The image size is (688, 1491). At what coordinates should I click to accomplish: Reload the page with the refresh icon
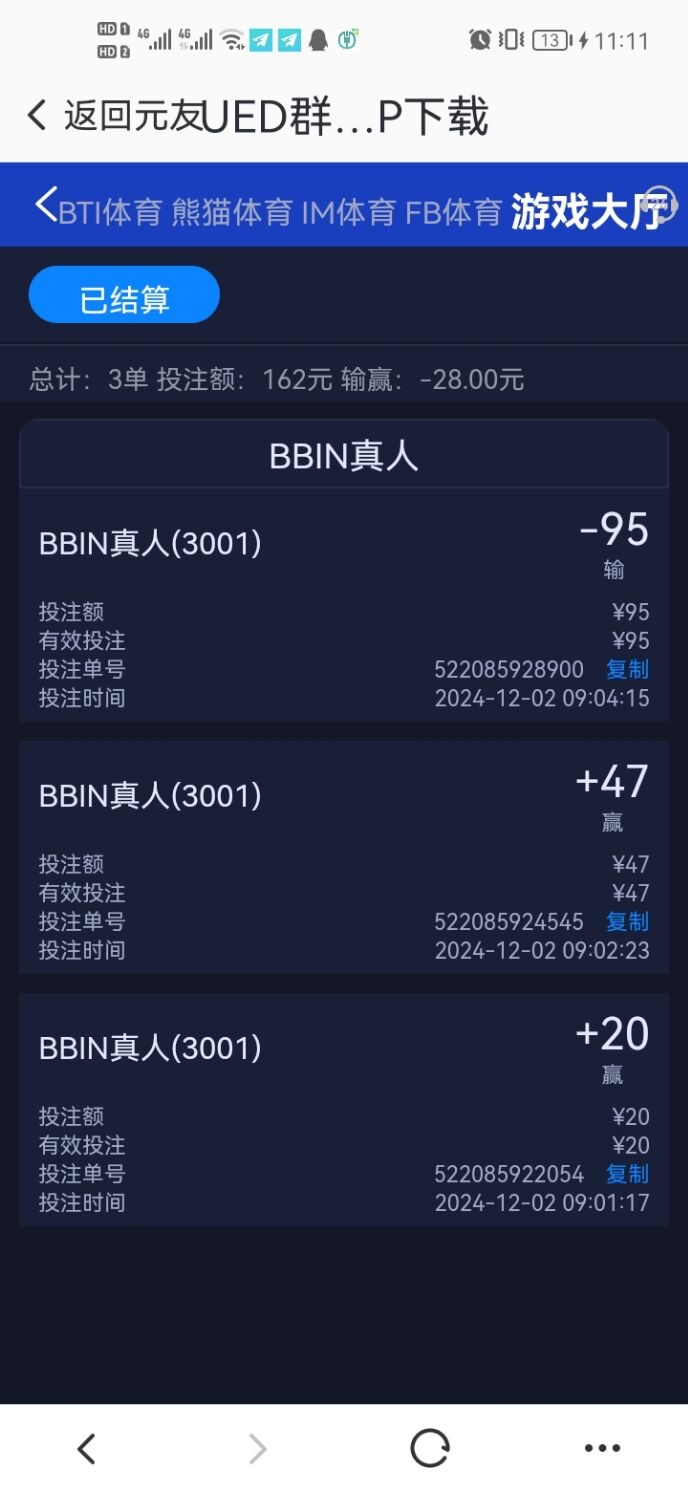[430, 1448]
